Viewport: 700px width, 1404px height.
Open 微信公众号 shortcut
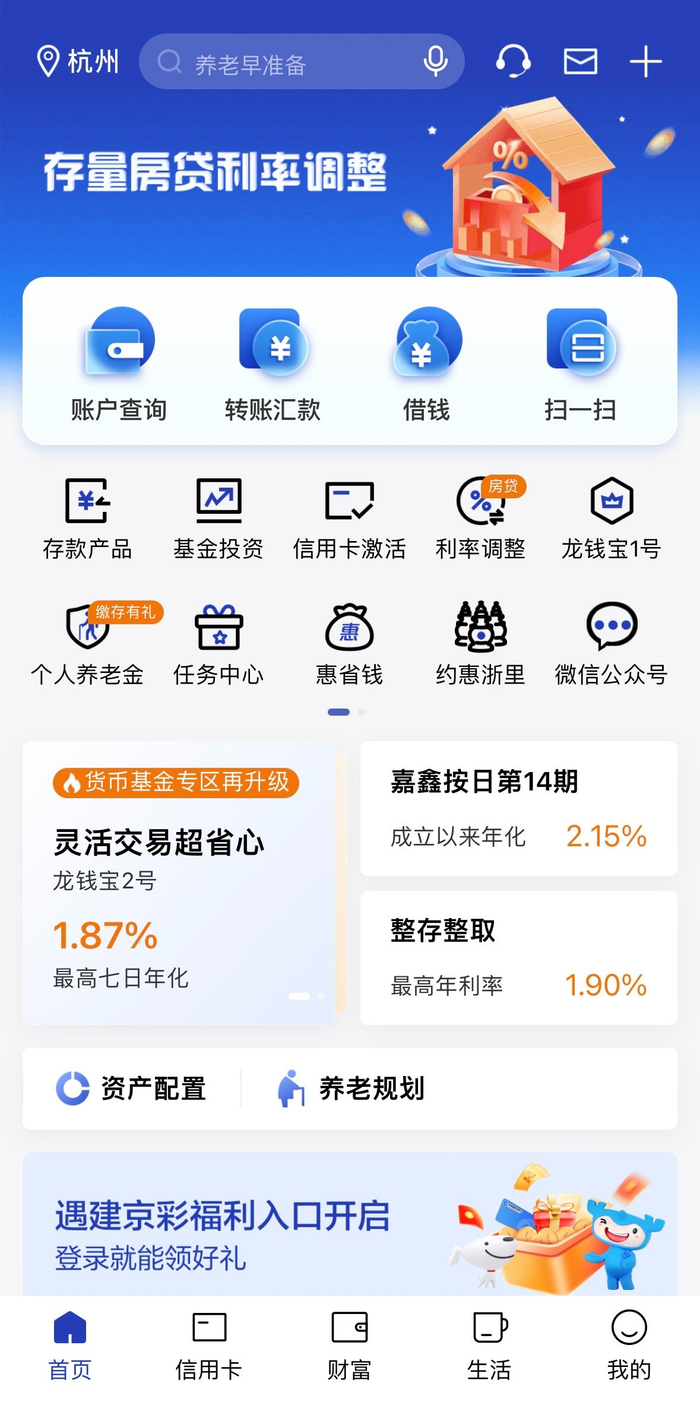coord(611,644)
